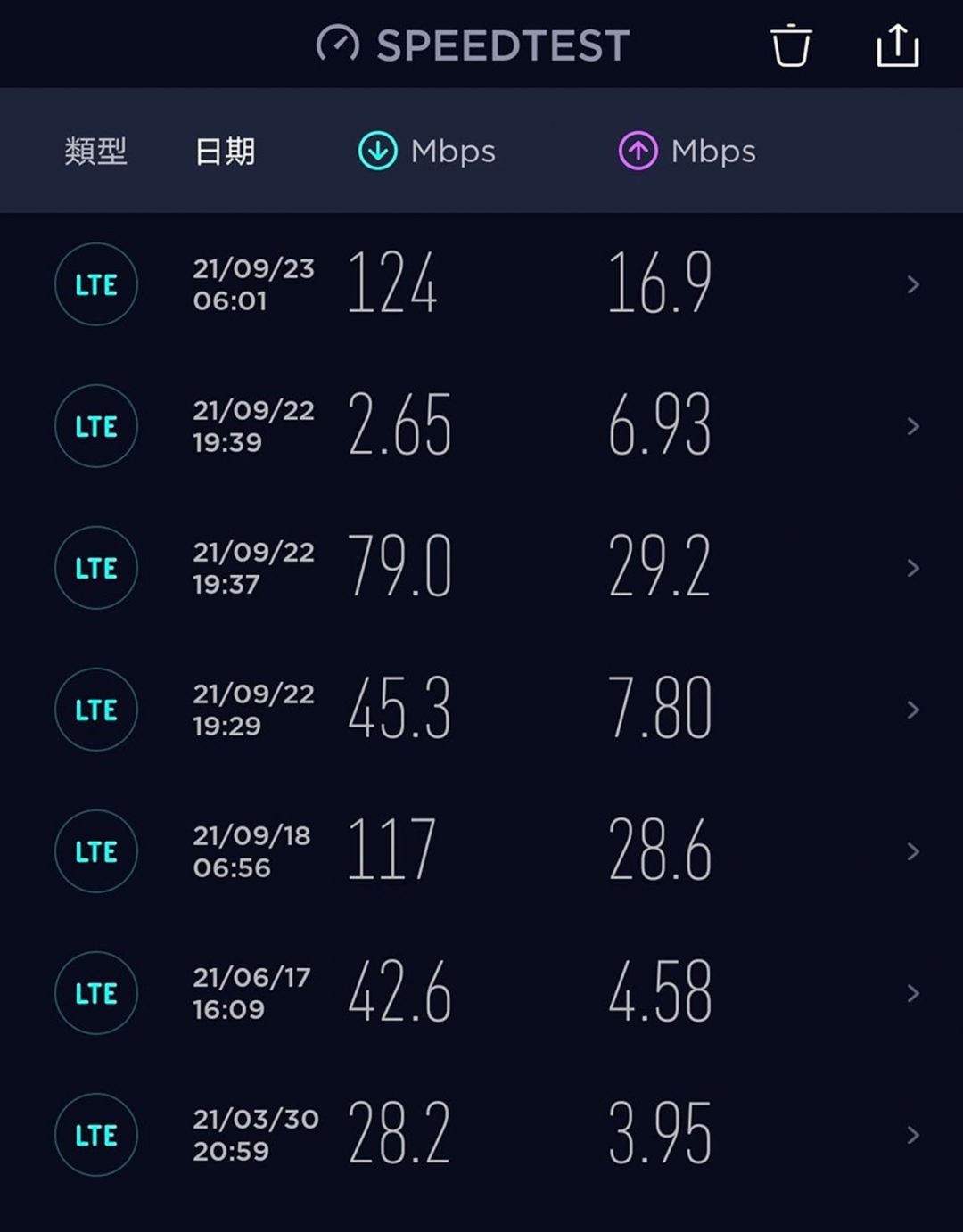
Task: Open the trash icon to delete results
Action: (x=792, y=45)
